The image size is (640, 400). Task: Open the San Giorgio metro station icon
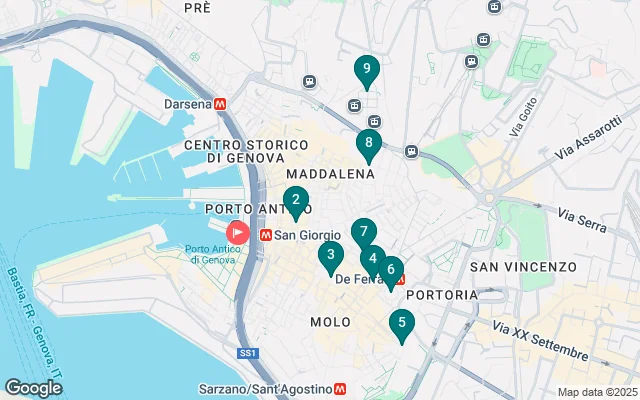[266, 235]
